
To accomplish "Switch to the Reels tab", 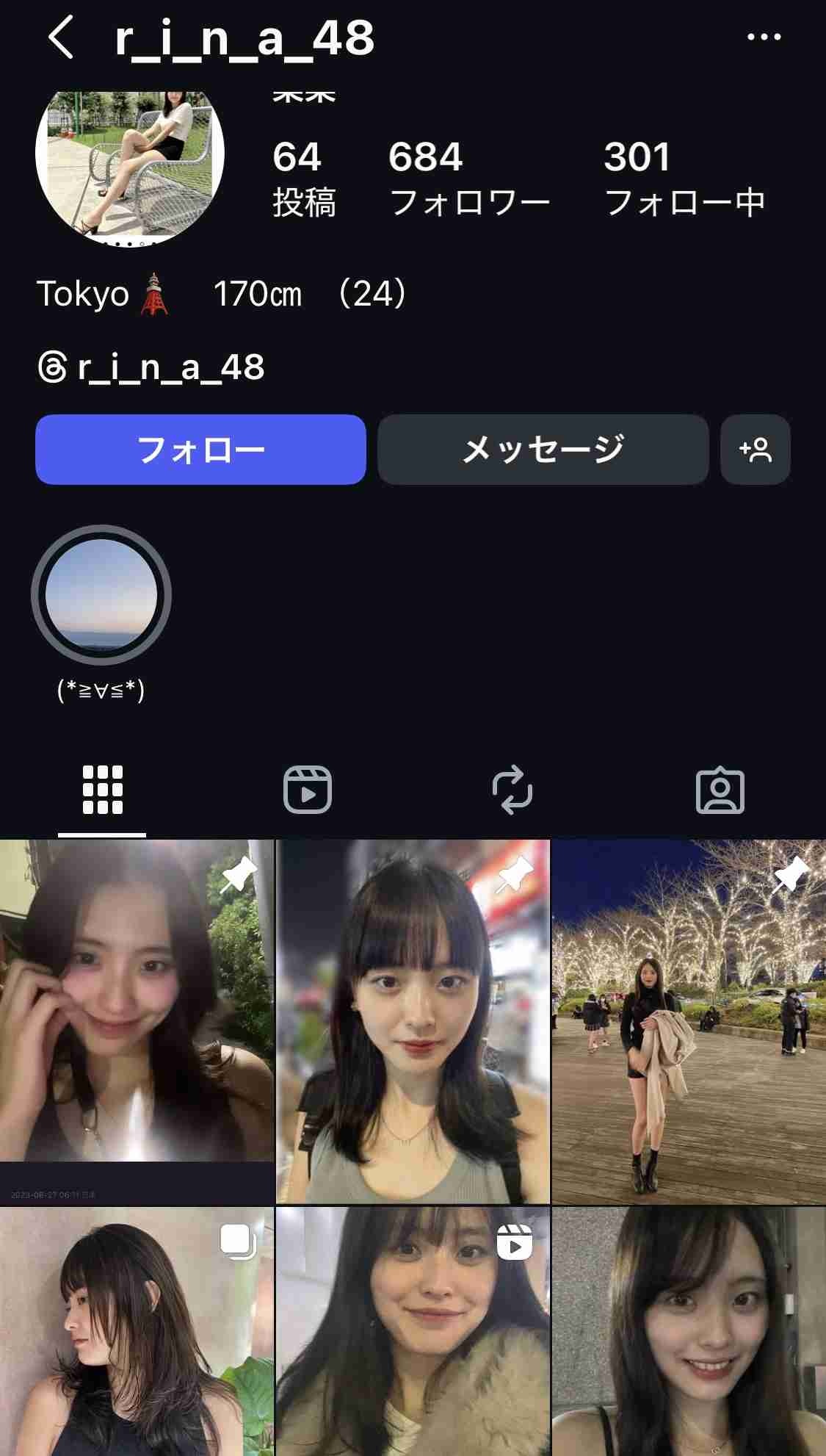I will [x=308, y=790].
